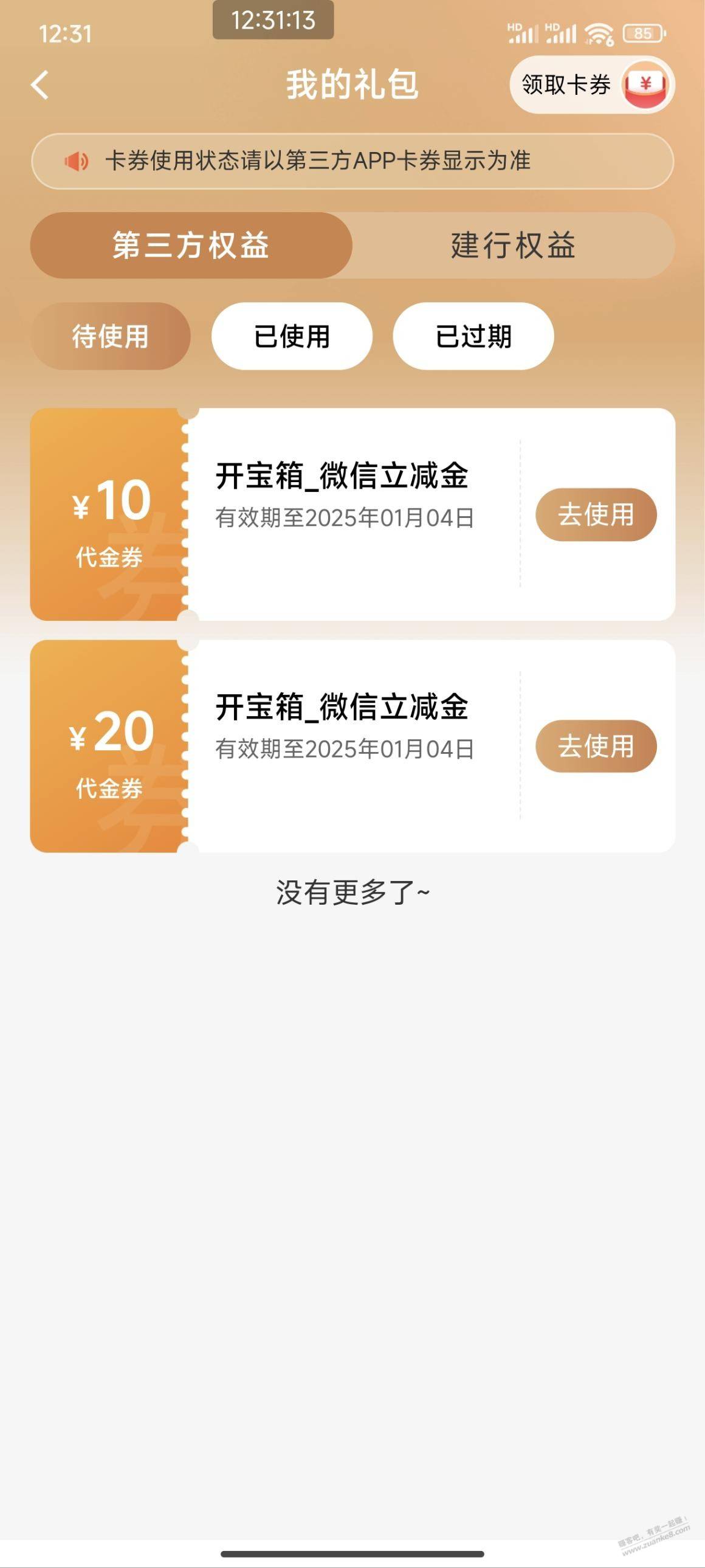This screenshot has height=1568, width=705.
Task: Select the 待使用 filter
Action: [110, 336]
